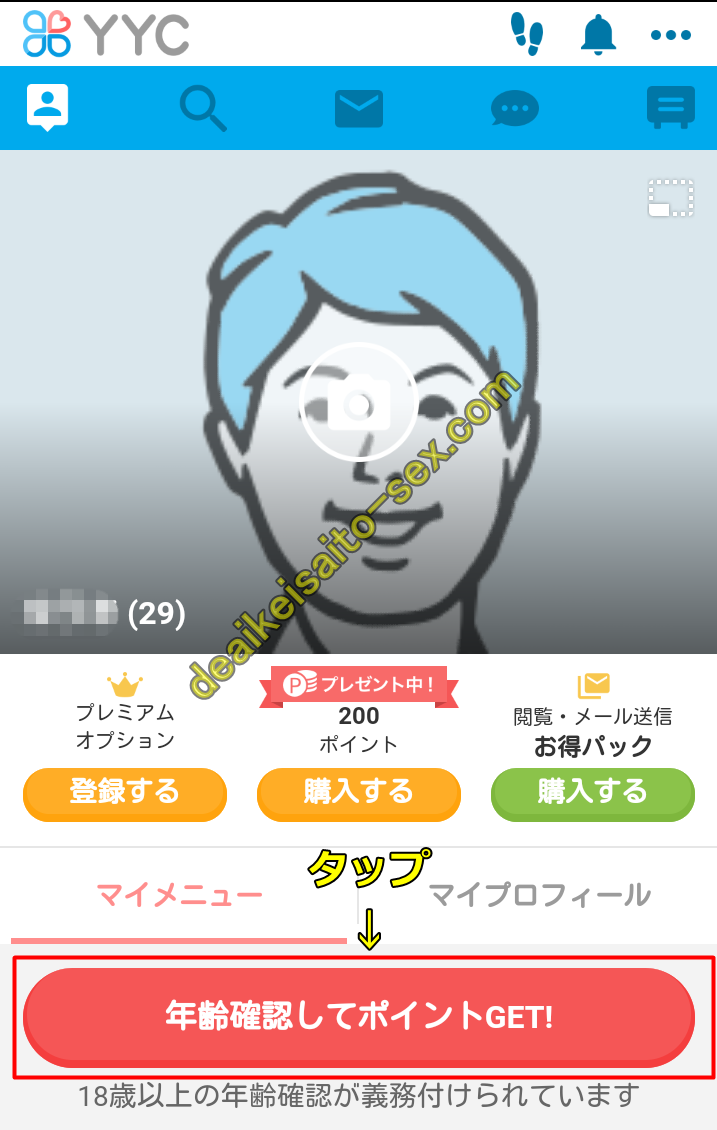The image size is (717, 1130).
Task: Open the three-dot overflow menu
Action: click(x=670, y=35)
